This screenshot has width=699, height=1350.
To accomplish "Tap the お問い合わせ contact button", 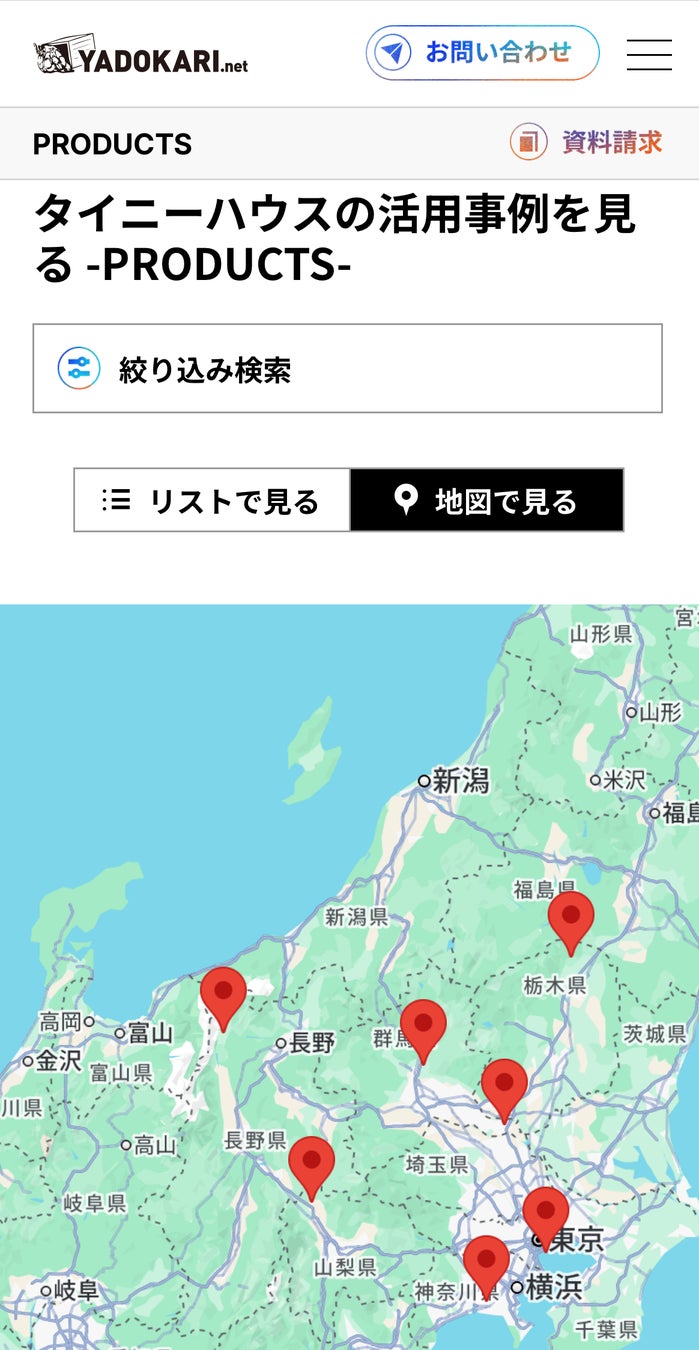I will [482, 53].
